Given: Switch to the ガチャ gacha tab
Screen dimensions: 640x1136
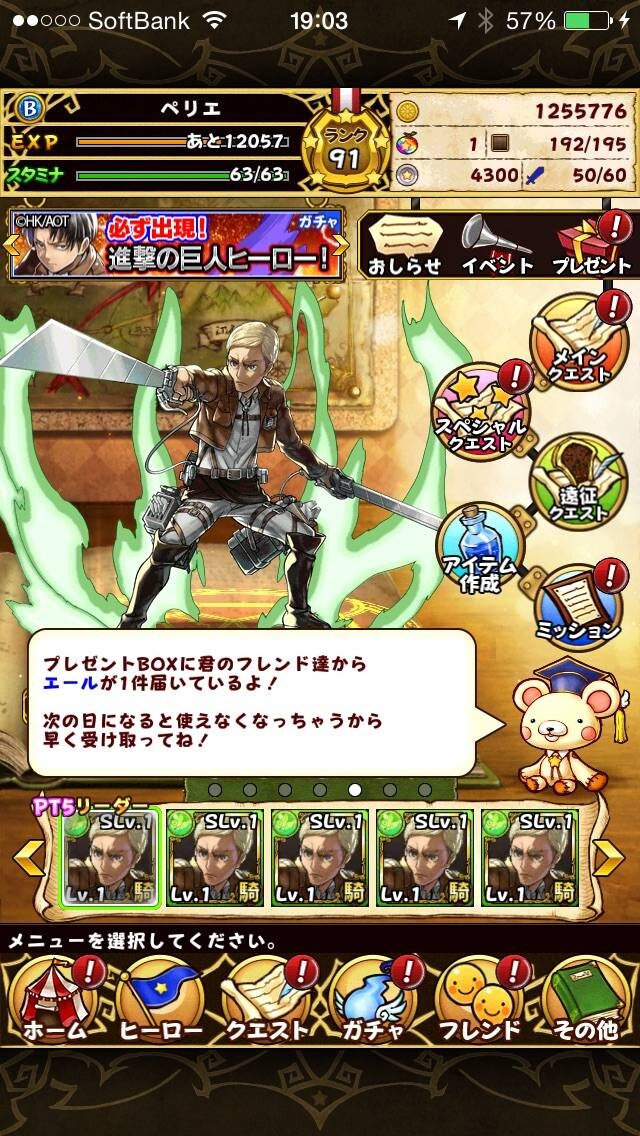Looking at the screenshot, I should [374, 998].
